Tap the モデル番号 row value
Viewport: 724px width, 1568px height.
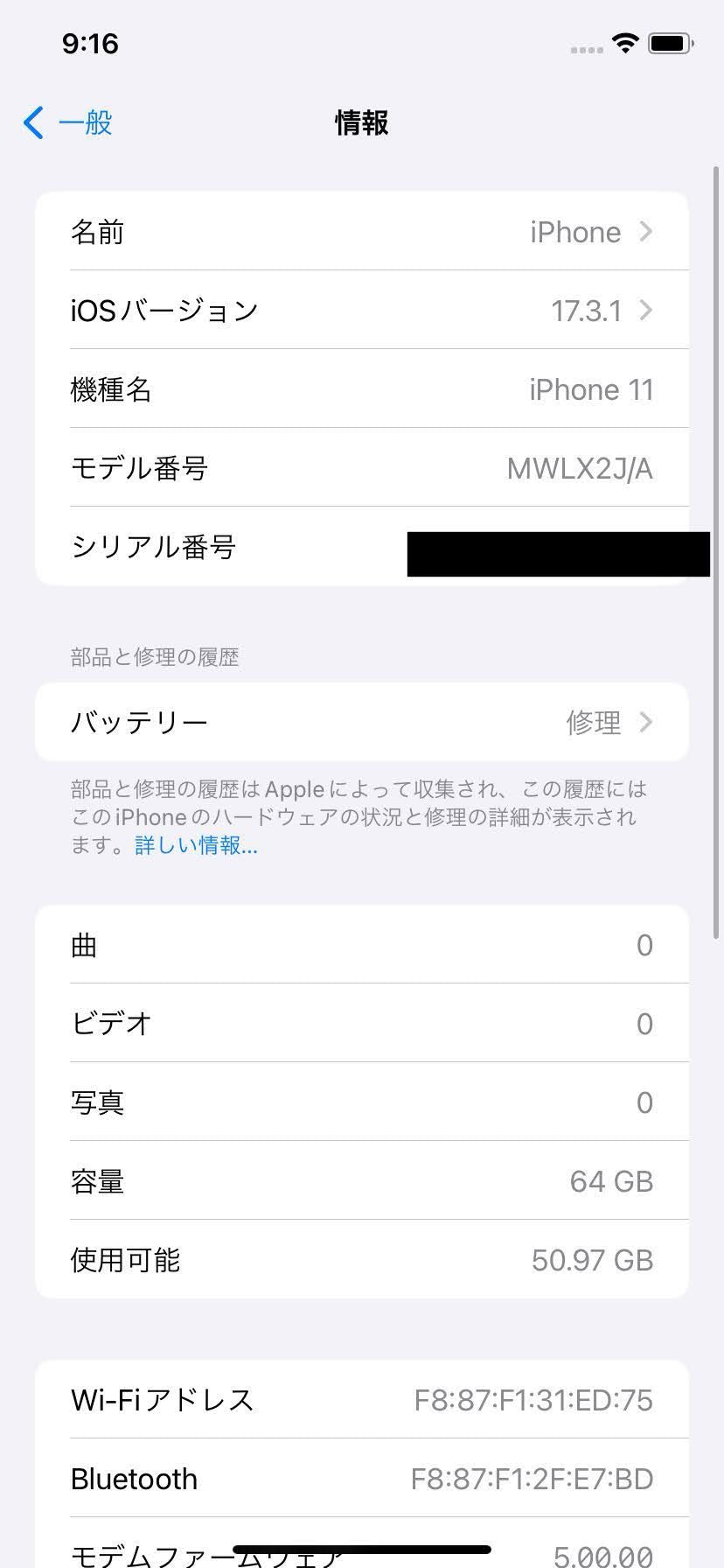pyautogui.click(x=579, y=469)
